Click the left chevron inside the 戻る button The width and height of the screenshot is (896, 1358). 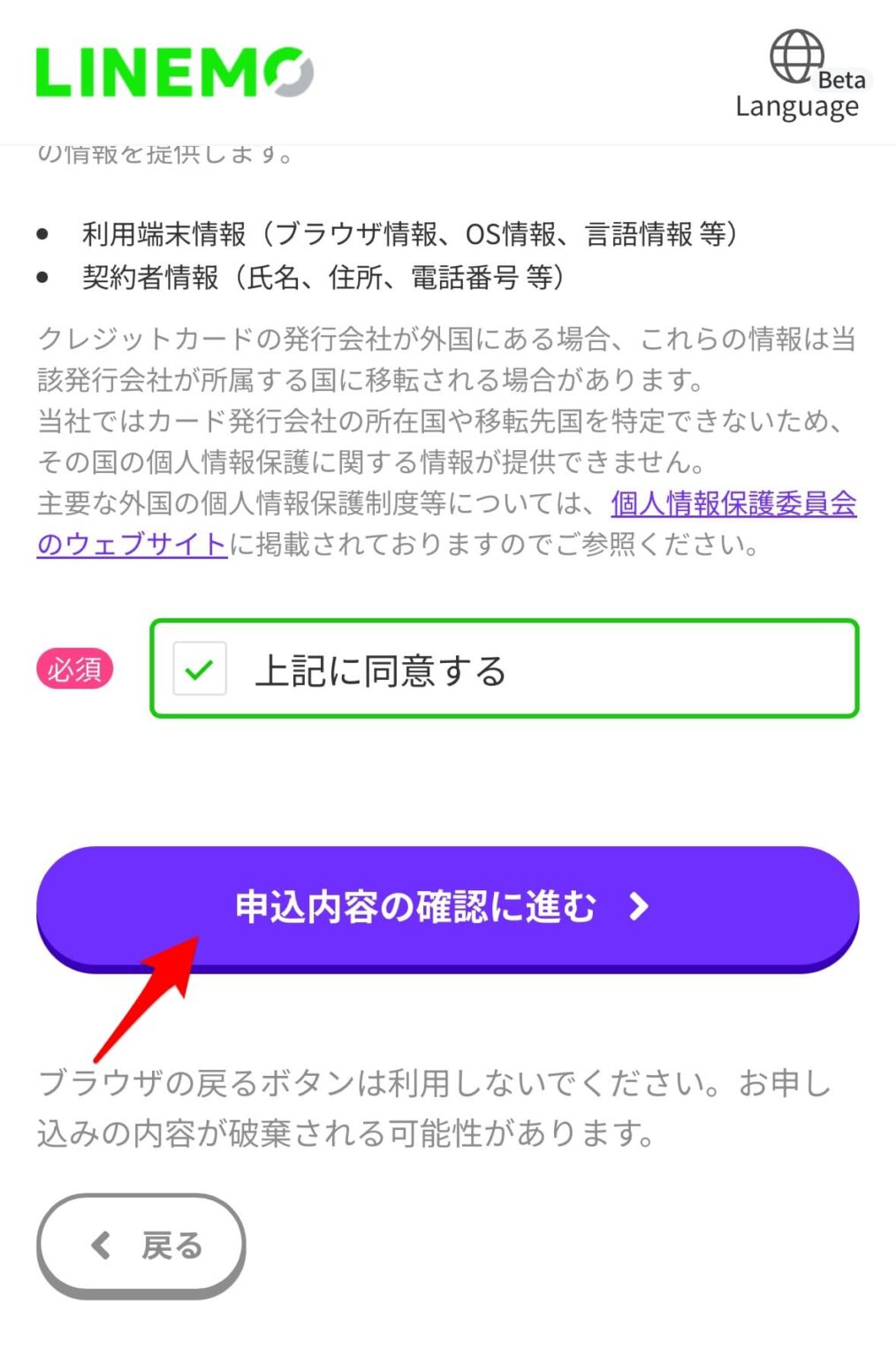pyautogui.click(x=100, y=1244)
